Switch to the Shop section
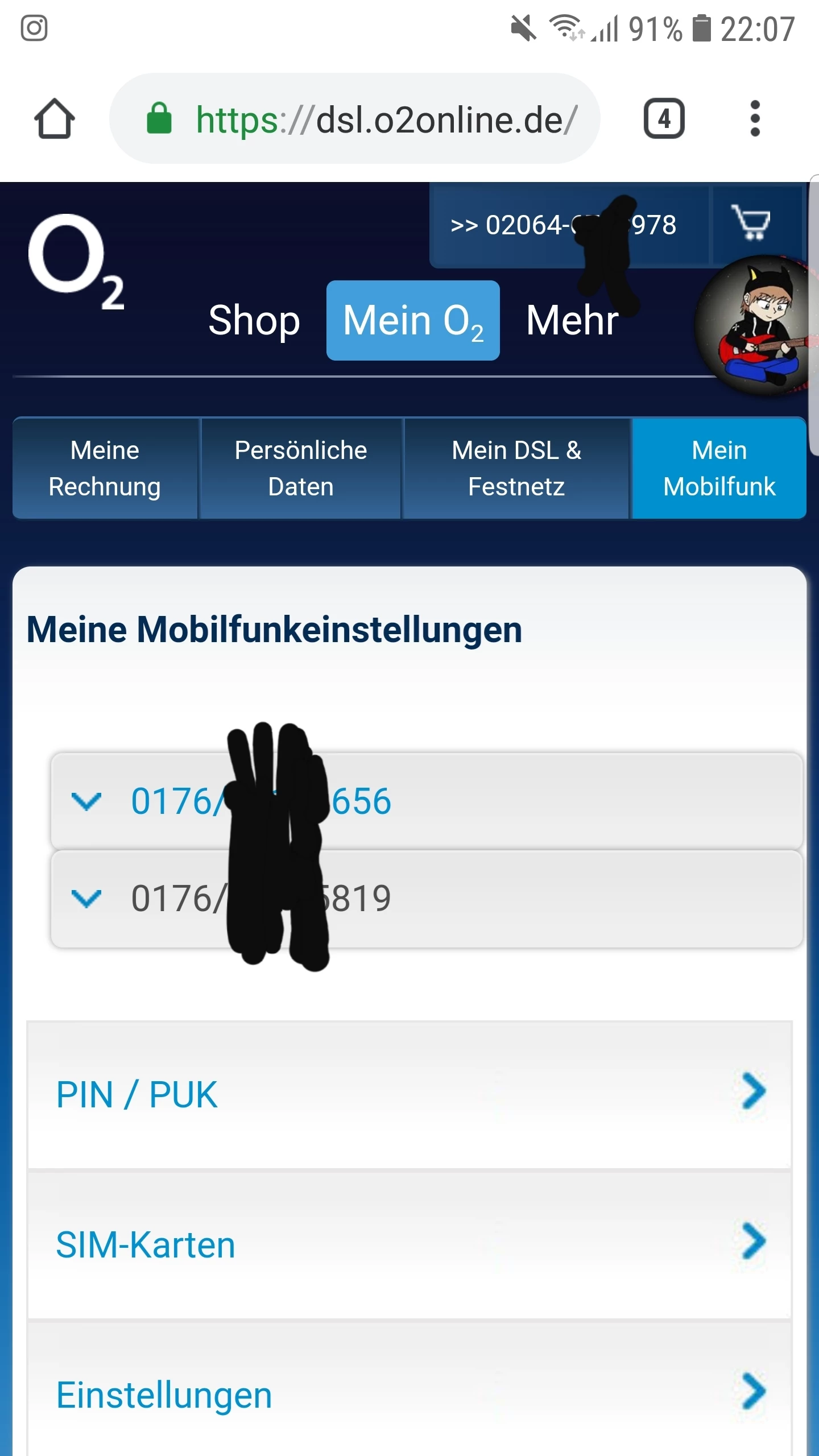 [x=254, y=321]
